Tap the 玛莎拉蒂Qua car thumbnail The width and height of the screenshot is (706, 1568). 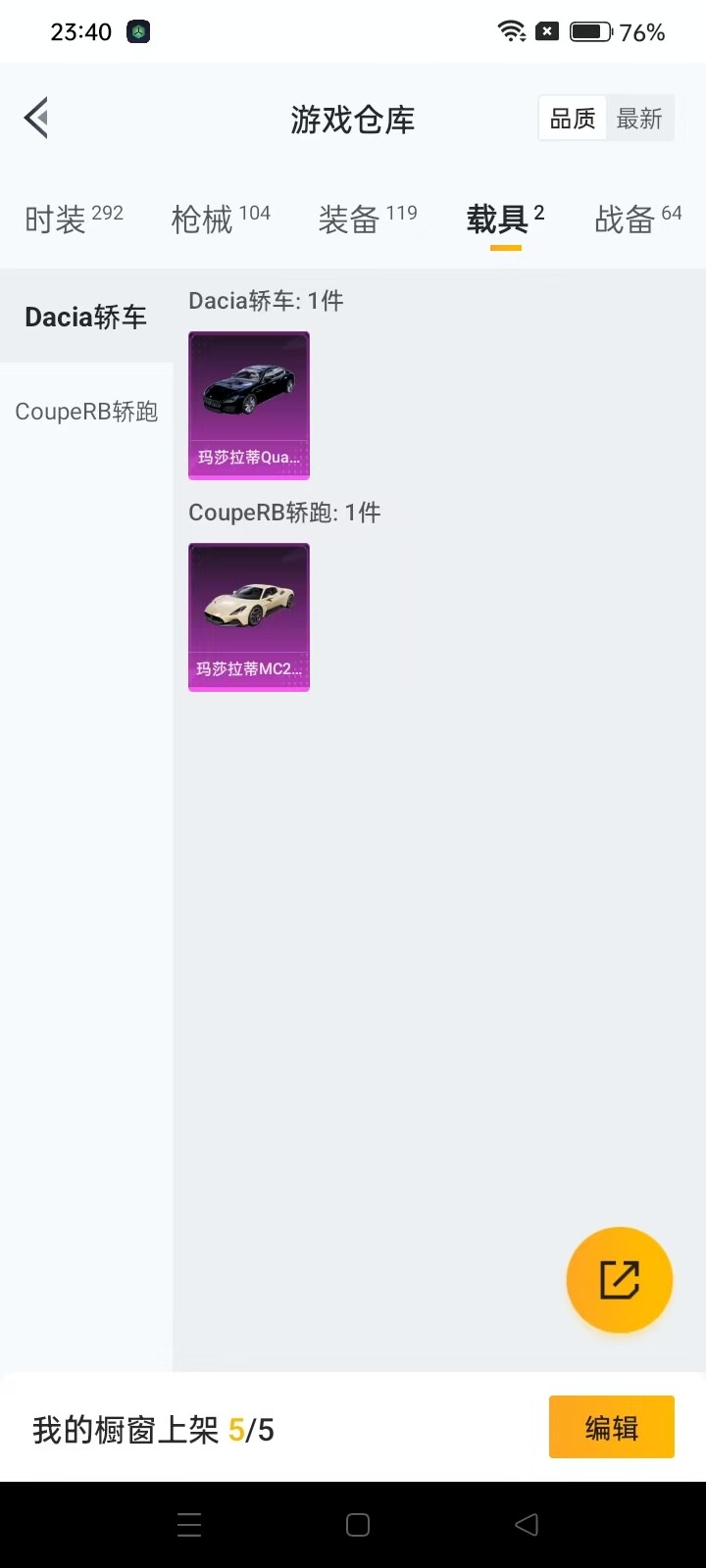click(x=248, y=405)
